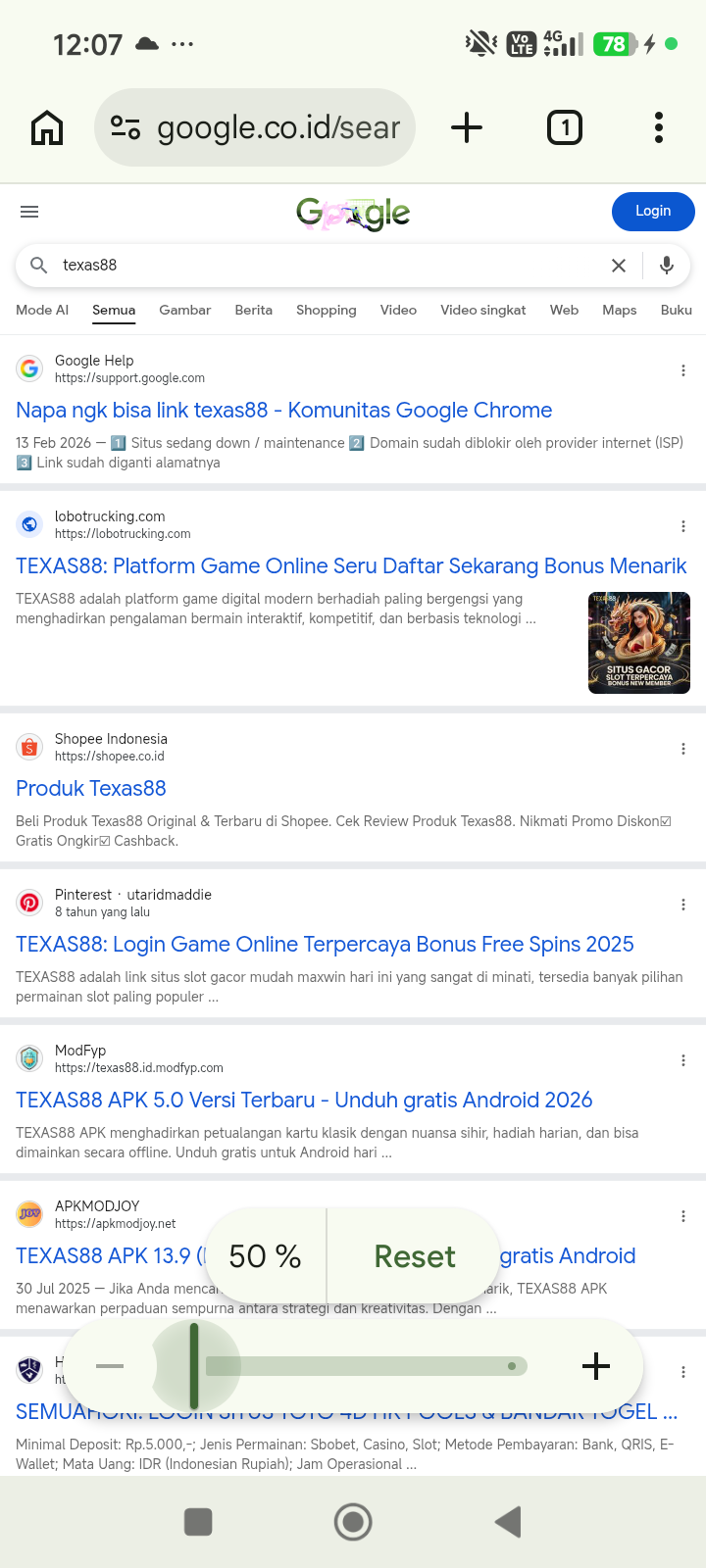
Task: Switch to the Gambar tab
Action: pyautogui.click(x=185, y=310)
